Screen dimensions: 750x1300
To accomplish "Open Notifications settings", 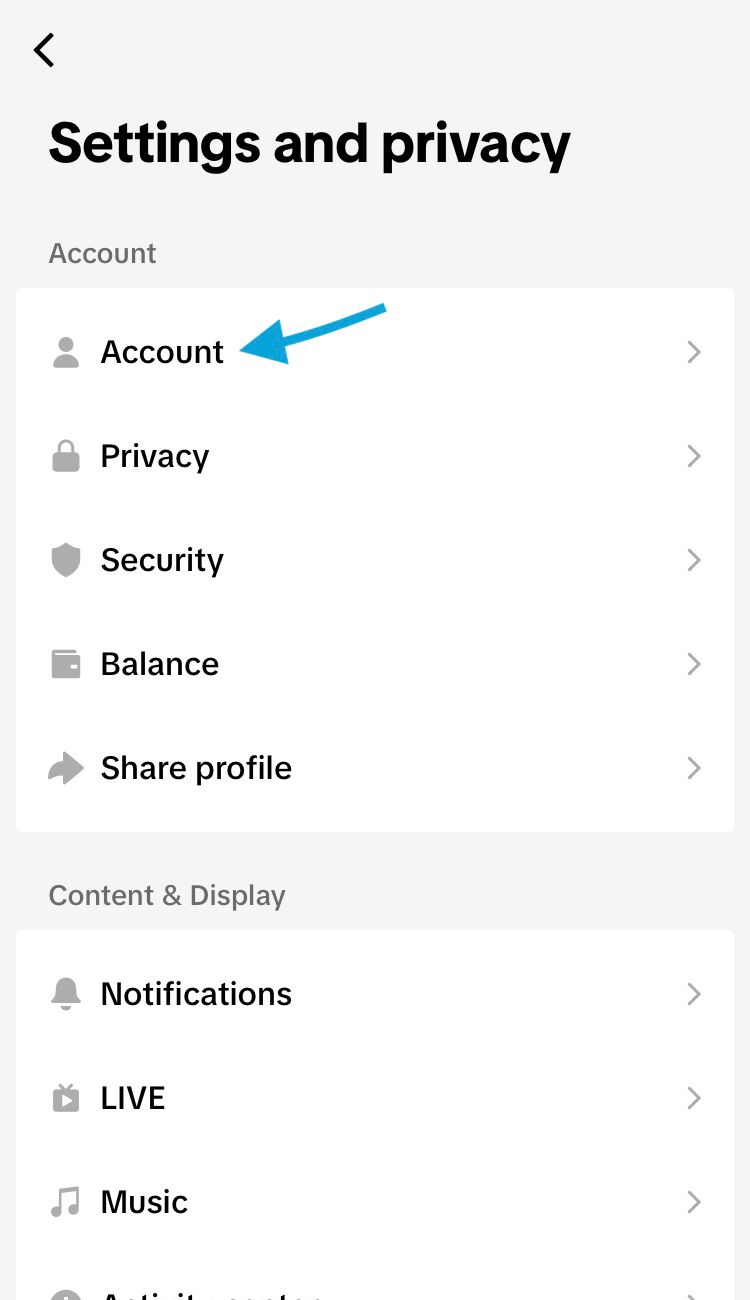I will point(375,994).
